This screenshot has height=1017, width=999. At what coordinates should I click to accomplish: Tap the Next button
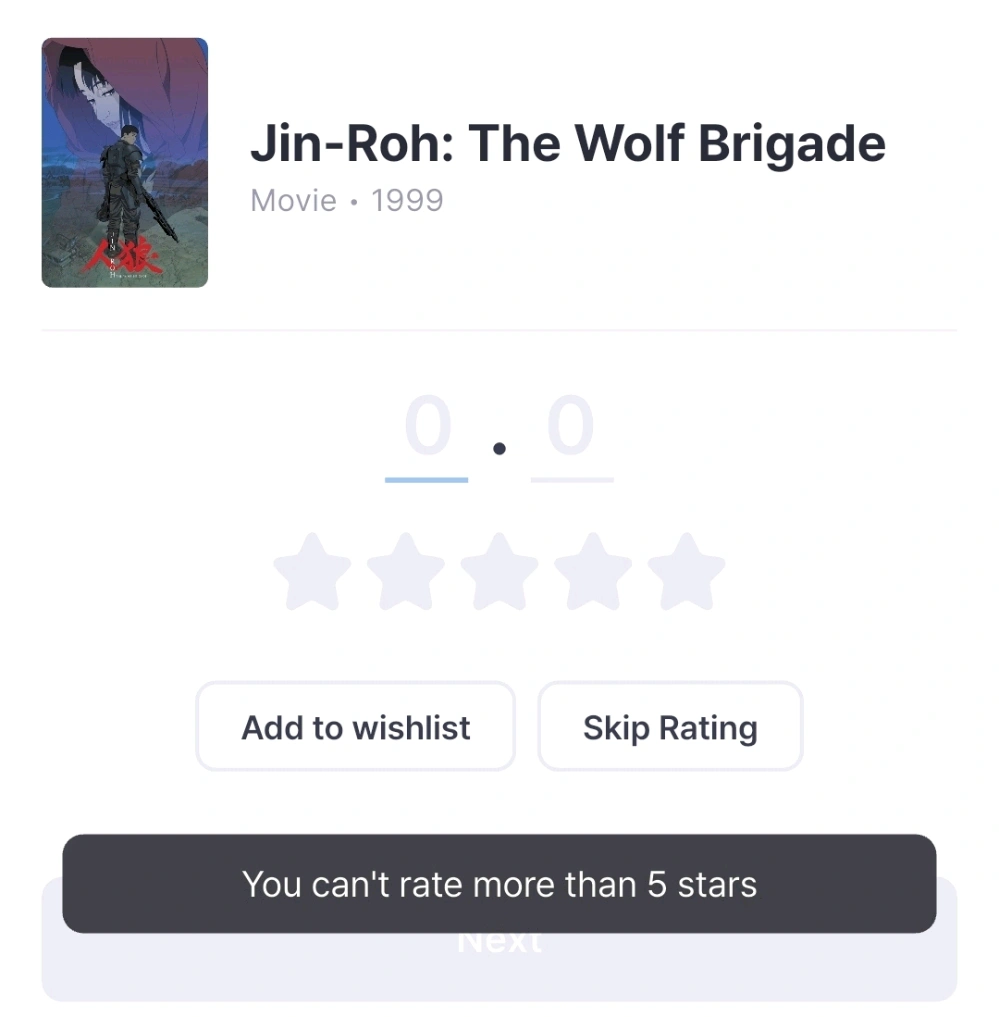coord(499,970)
